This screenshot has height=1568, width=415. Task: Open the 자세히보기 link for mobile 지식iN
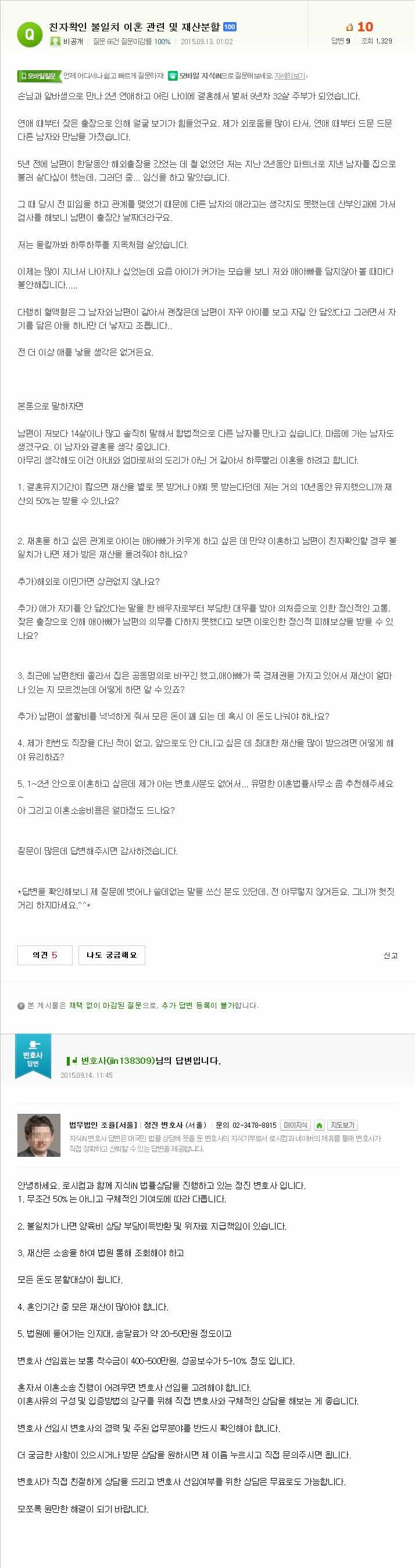pyautogui.click(x=289, y=76)
